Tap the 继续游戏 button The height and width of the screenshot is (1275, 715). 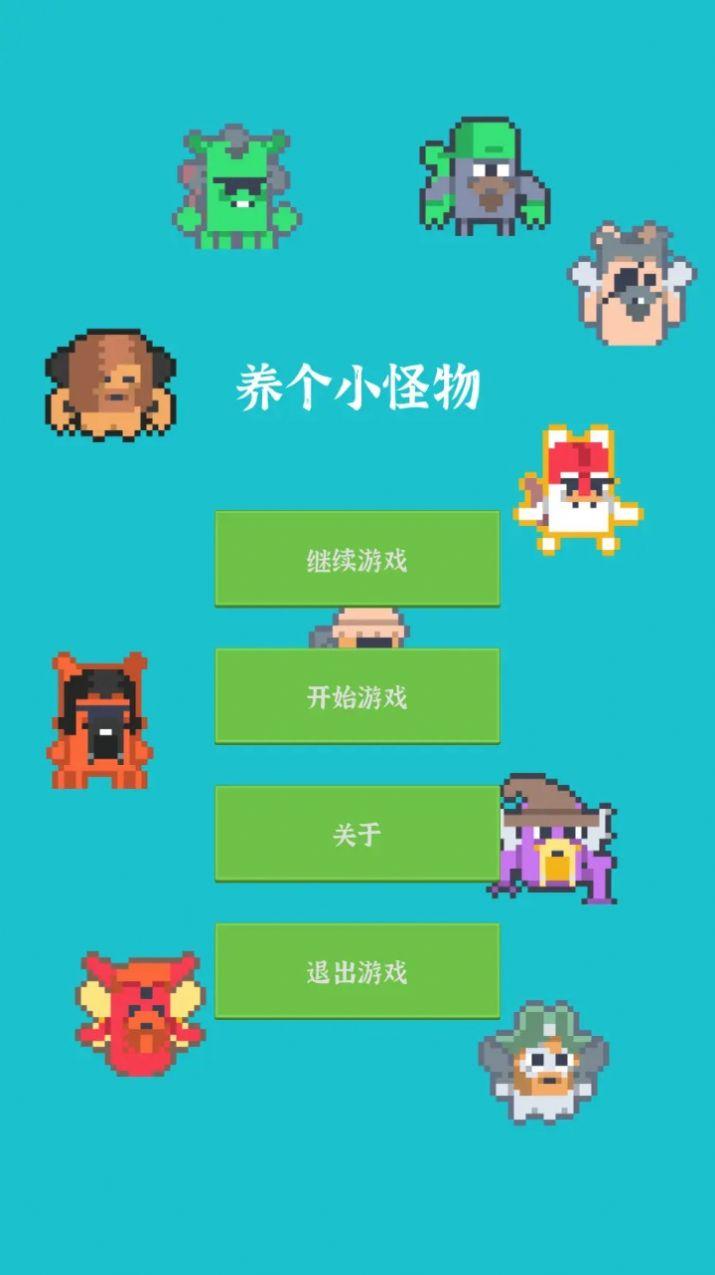coord(357,558)
